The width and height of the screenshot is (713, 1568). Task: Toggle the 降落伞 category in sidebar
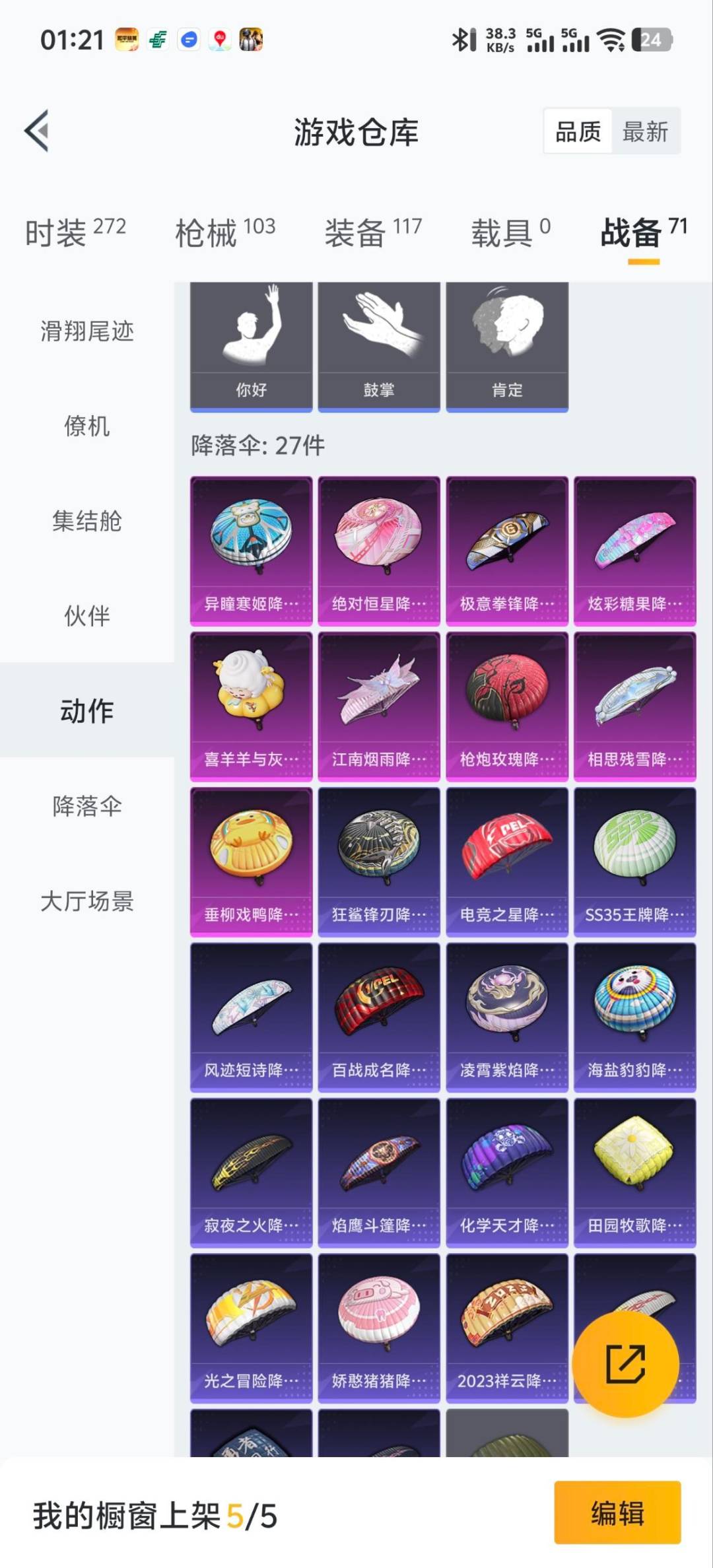point(86,805)
